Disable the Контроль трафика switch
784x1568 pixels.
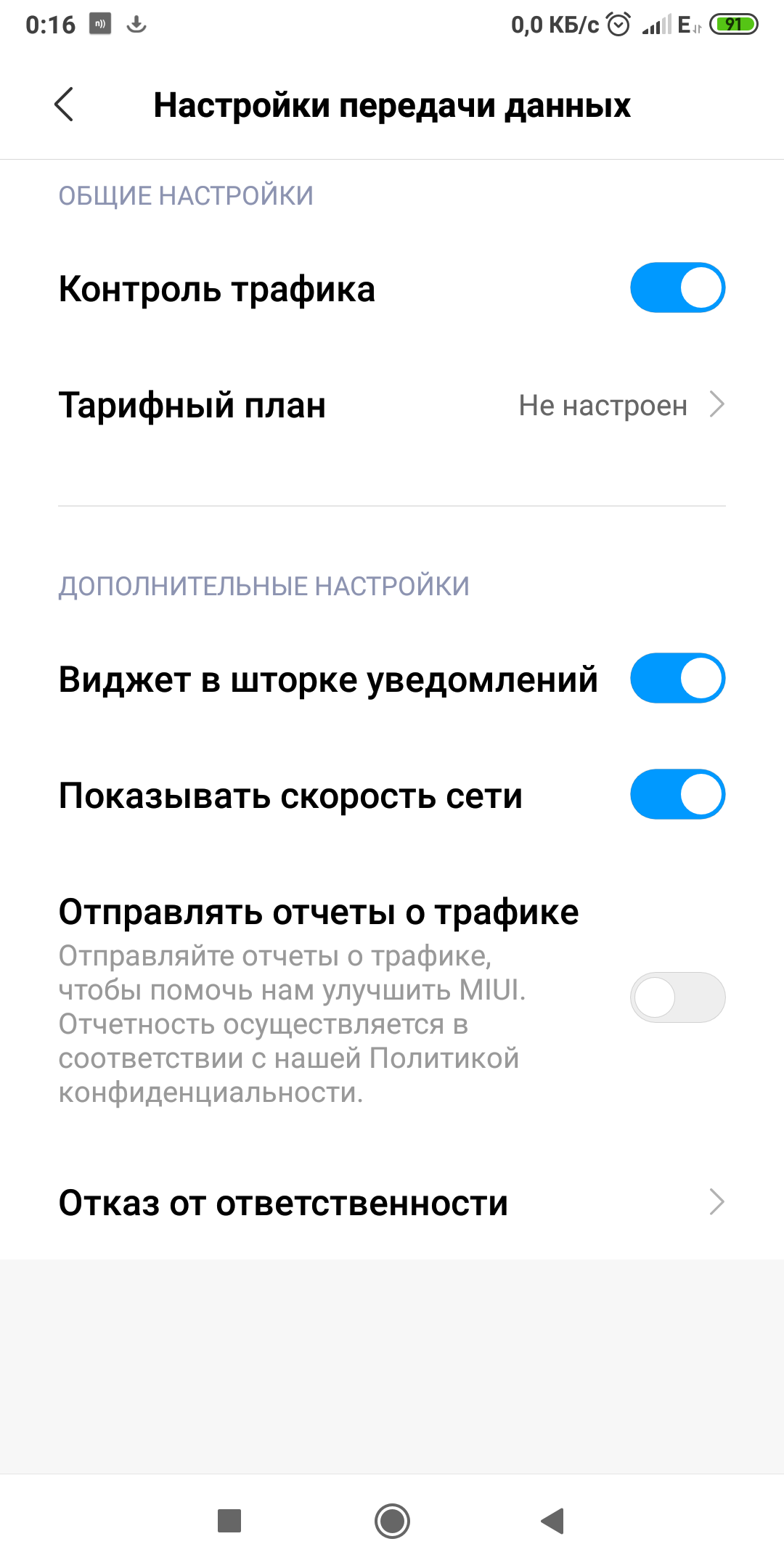[677, 288]
